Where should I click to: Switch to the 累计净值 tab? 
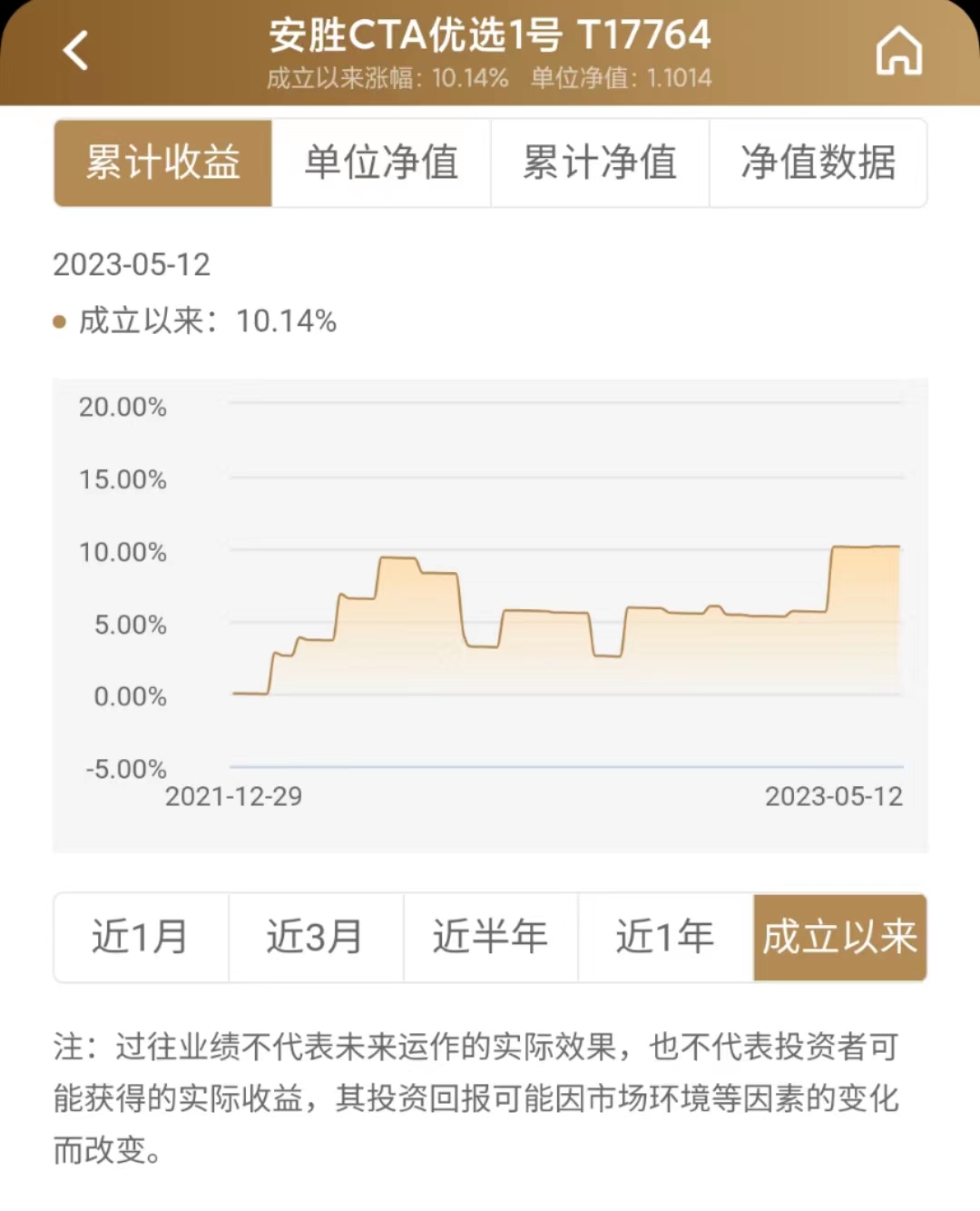coord(600,163)
